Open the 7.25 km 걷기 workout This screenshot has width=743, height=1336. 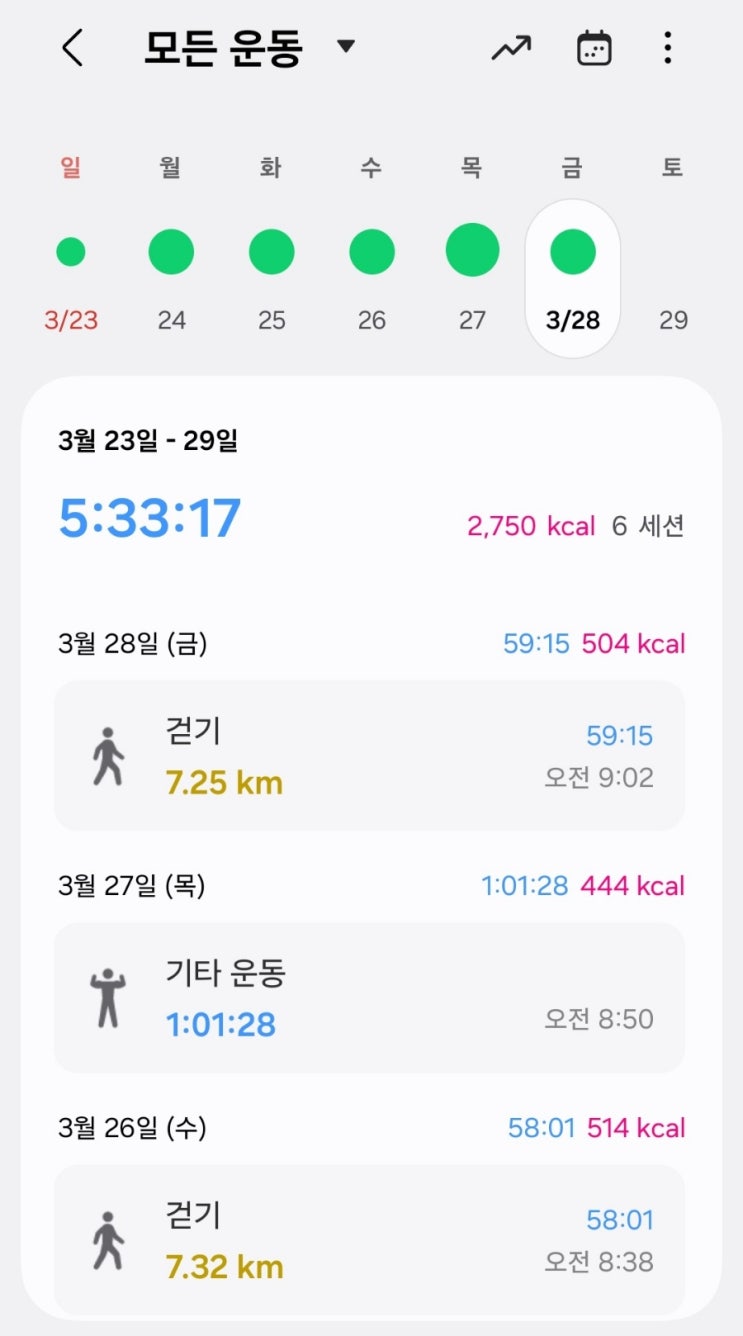(x=369, y=756)
